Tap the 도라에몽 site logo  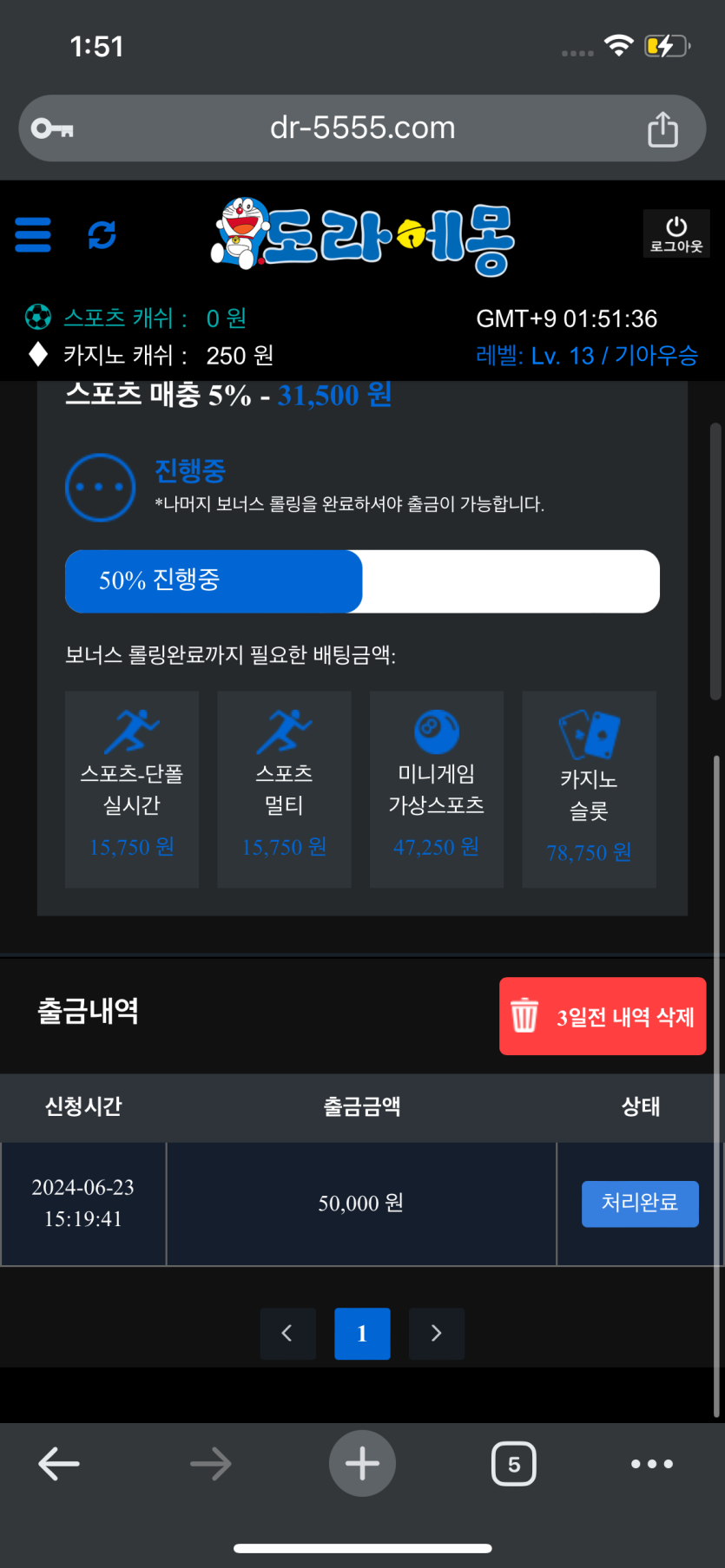tap(365, 238)
